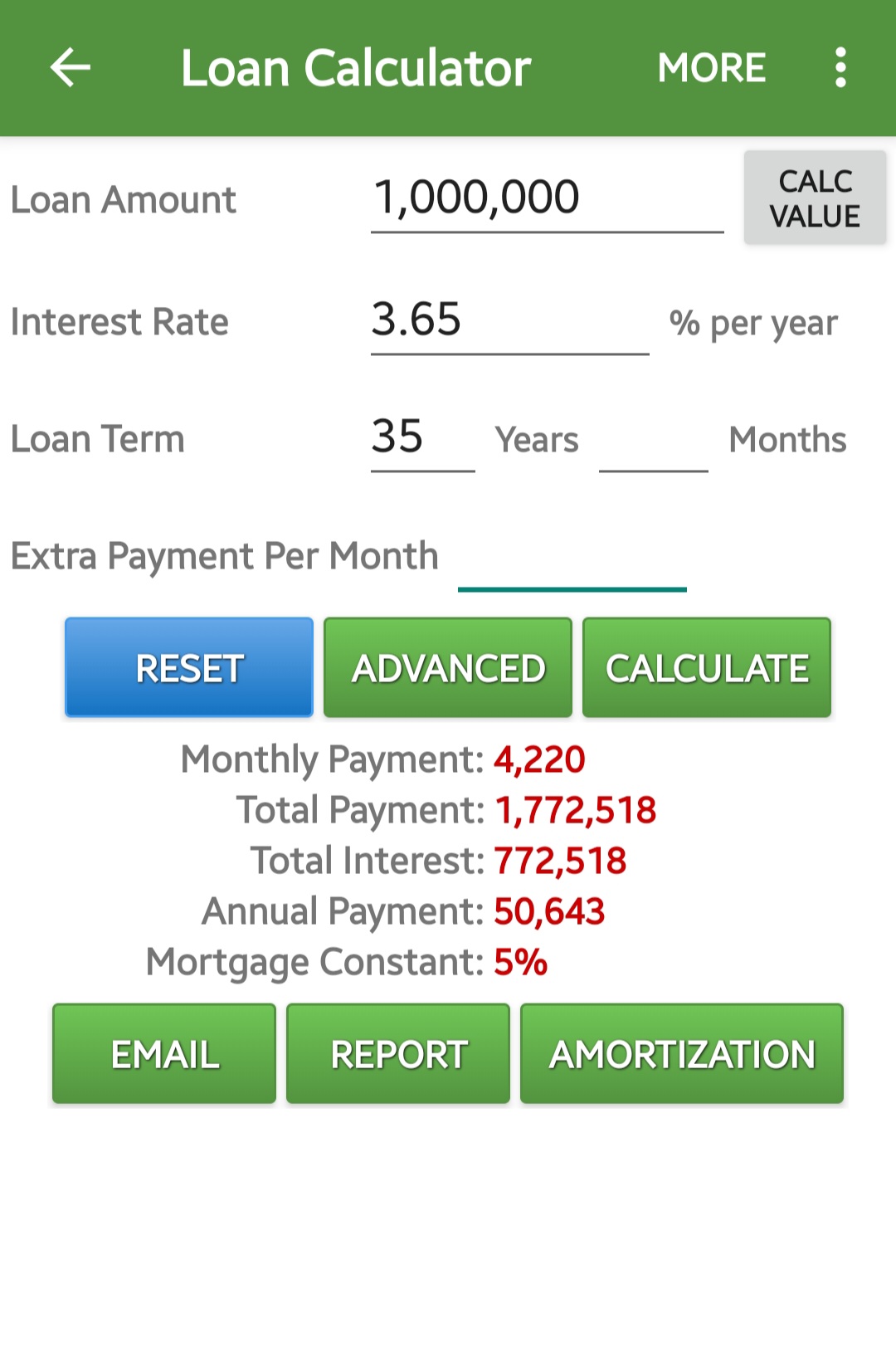The image size is (896, 1372).
Task: Send results via EMAIL button
Action: (164, 1054)
